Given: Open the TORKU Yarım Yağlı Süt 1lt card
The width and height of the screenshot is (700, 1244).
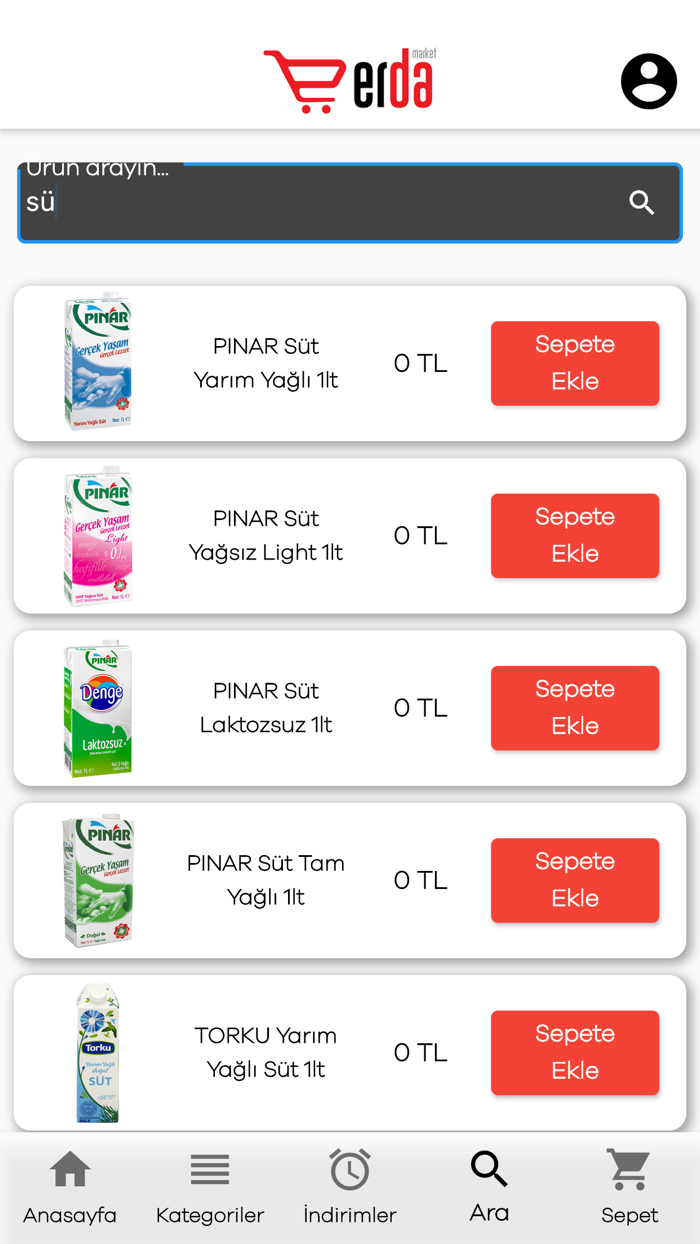Looking at the screenshot, I should pyautogui.click(x=265, y=1053).
